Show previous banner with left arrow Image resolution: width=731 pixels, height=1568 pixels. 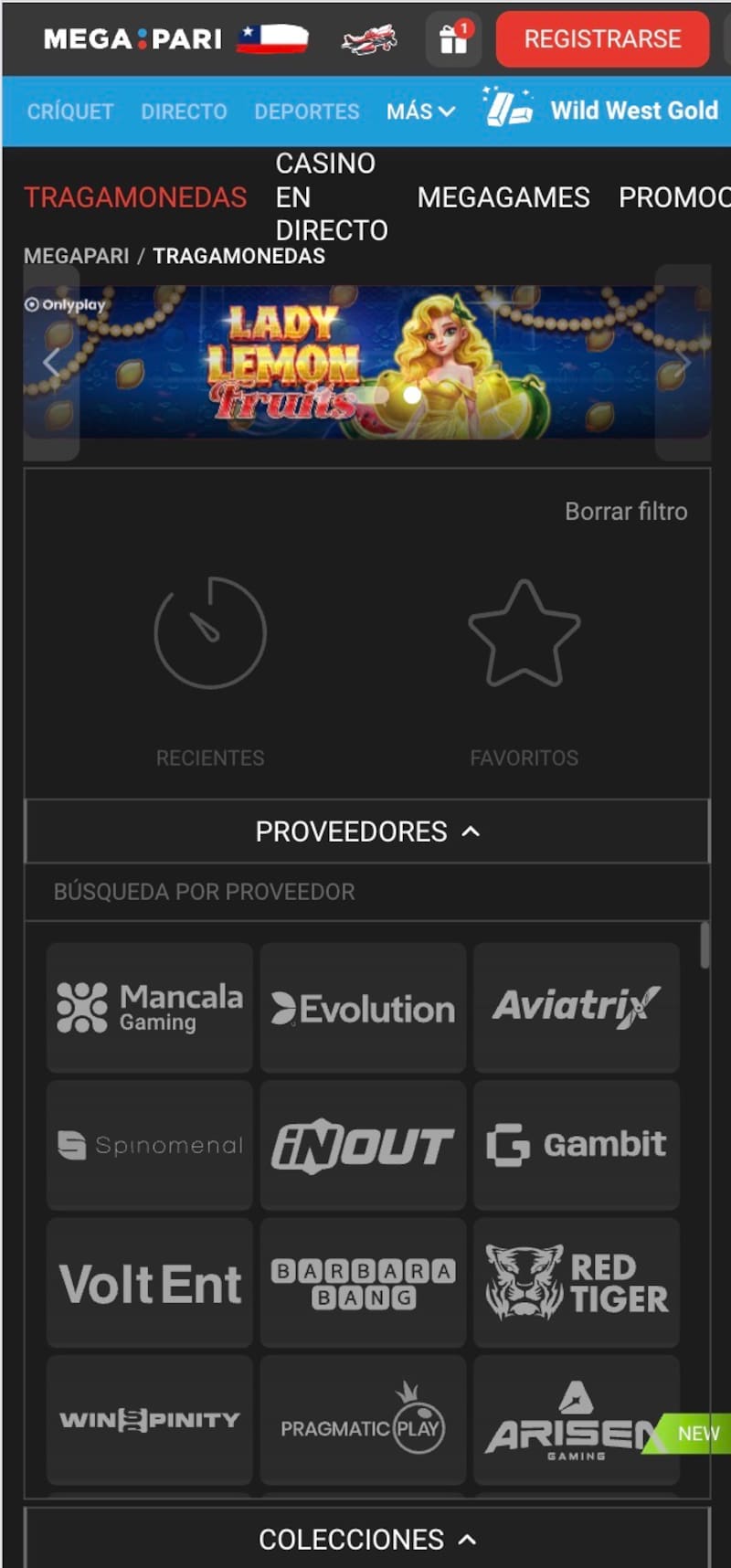click(x=51, y=363)
